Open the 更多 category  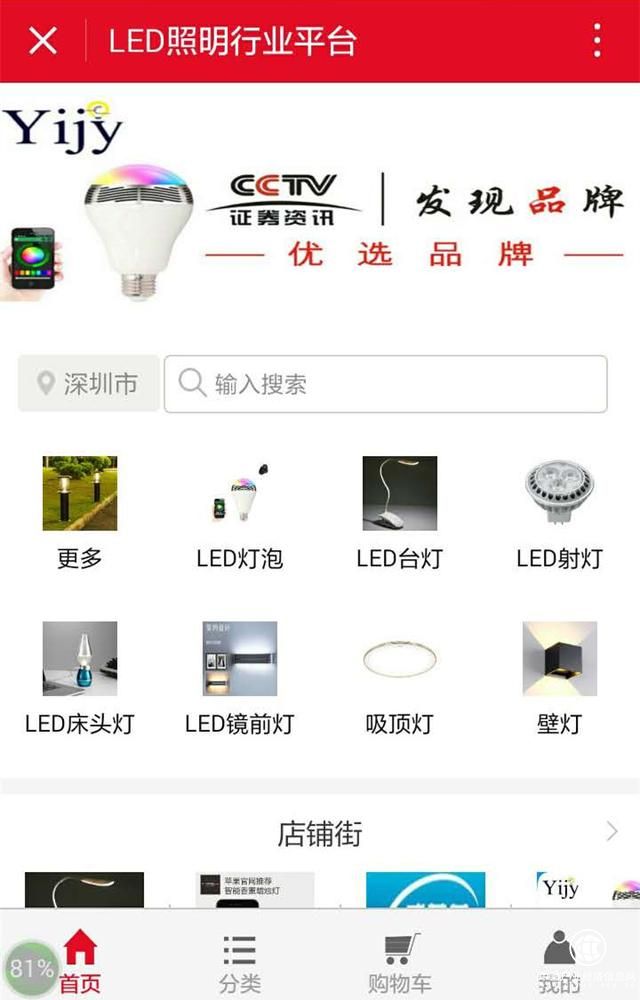80,512
